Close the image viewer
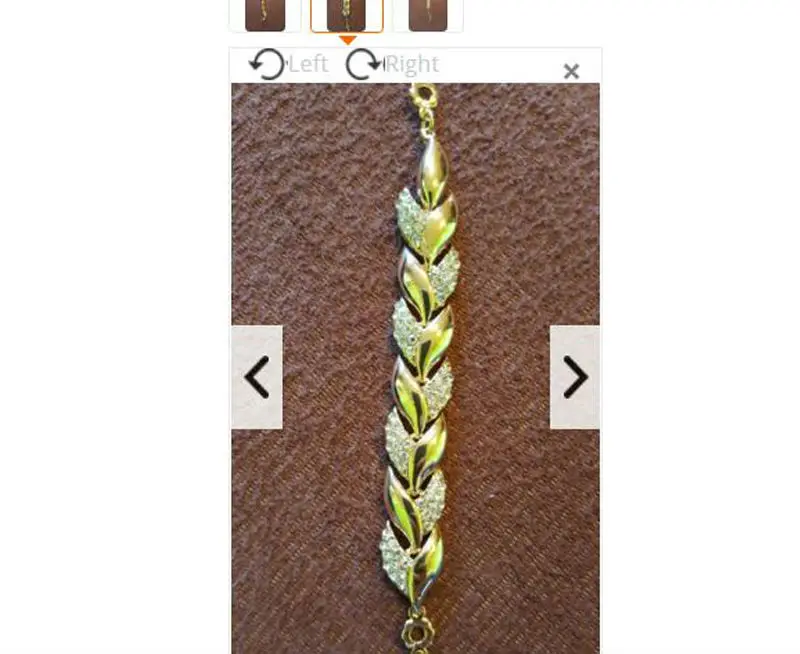The image size is (800, 654). coord(571,71)
